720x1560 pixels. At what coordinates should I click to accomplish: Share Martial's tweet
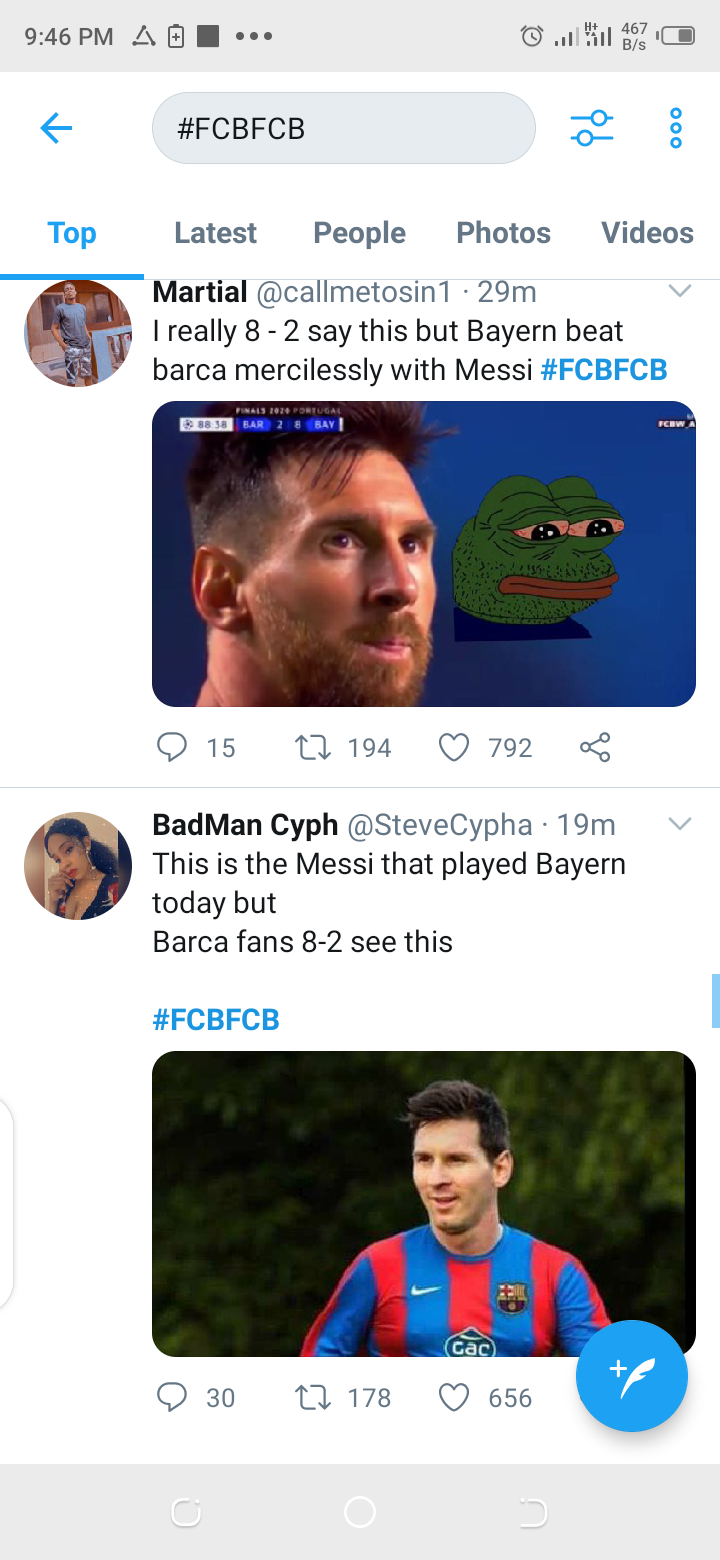pos(595,747)
